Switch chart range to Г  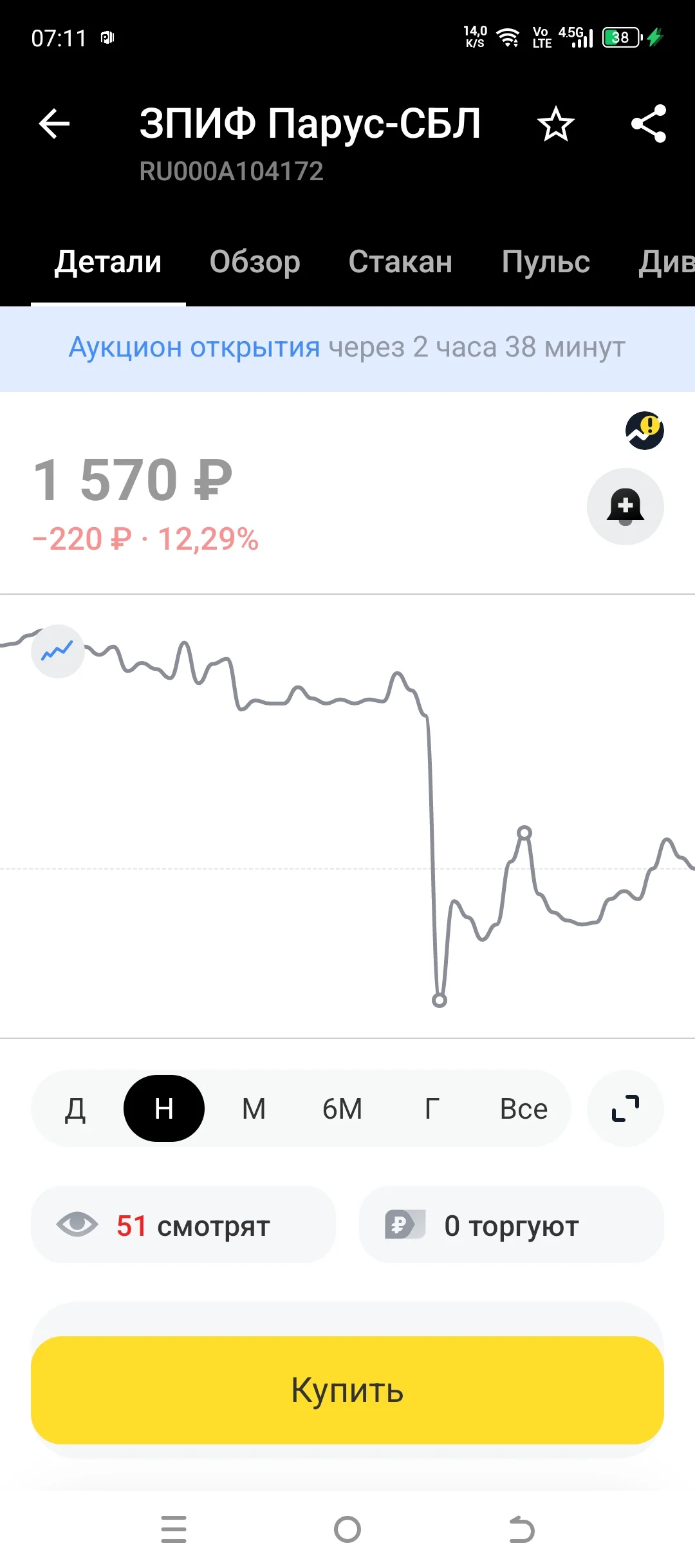432,1108
